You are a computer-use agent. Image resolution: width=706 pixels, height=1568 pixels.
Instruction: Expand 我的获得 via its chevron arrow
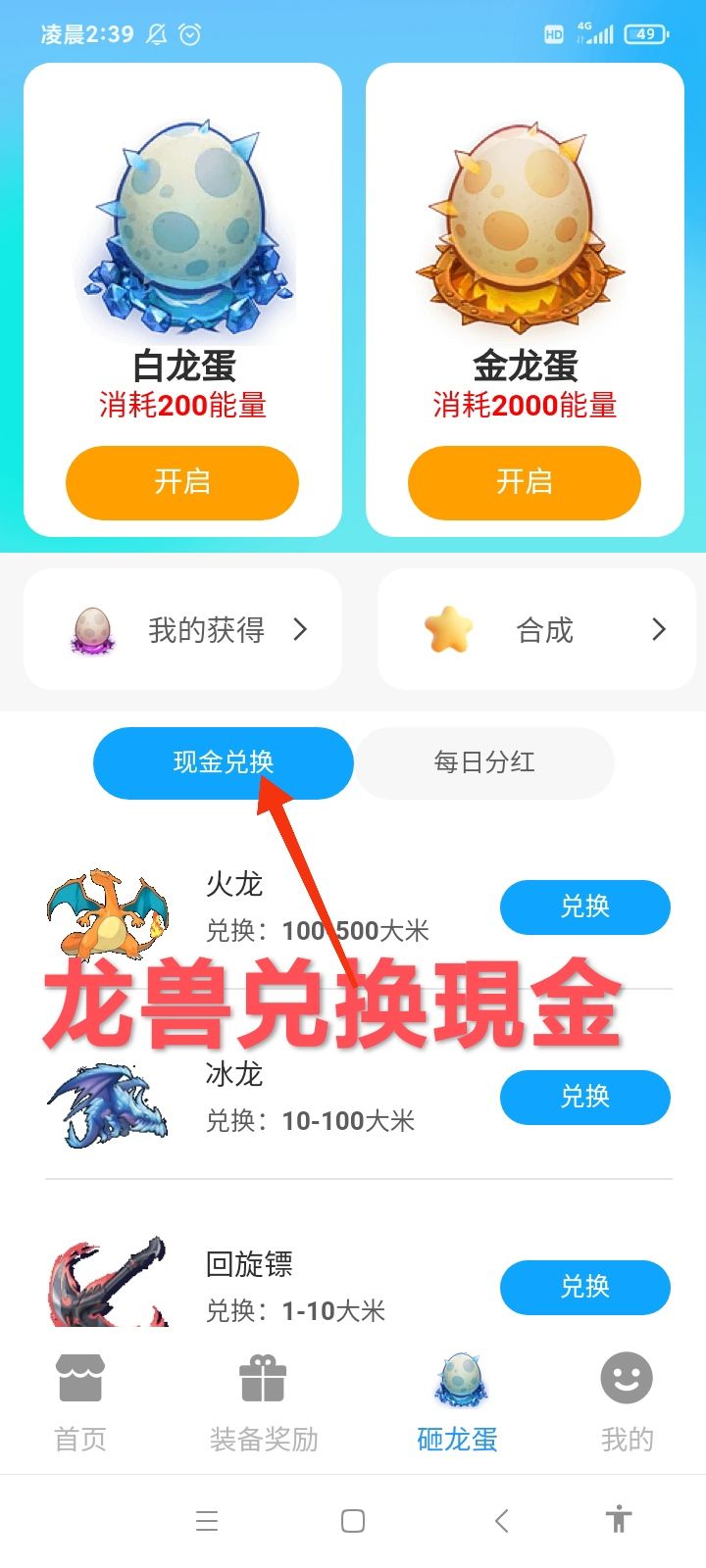[x=301, y=629]
